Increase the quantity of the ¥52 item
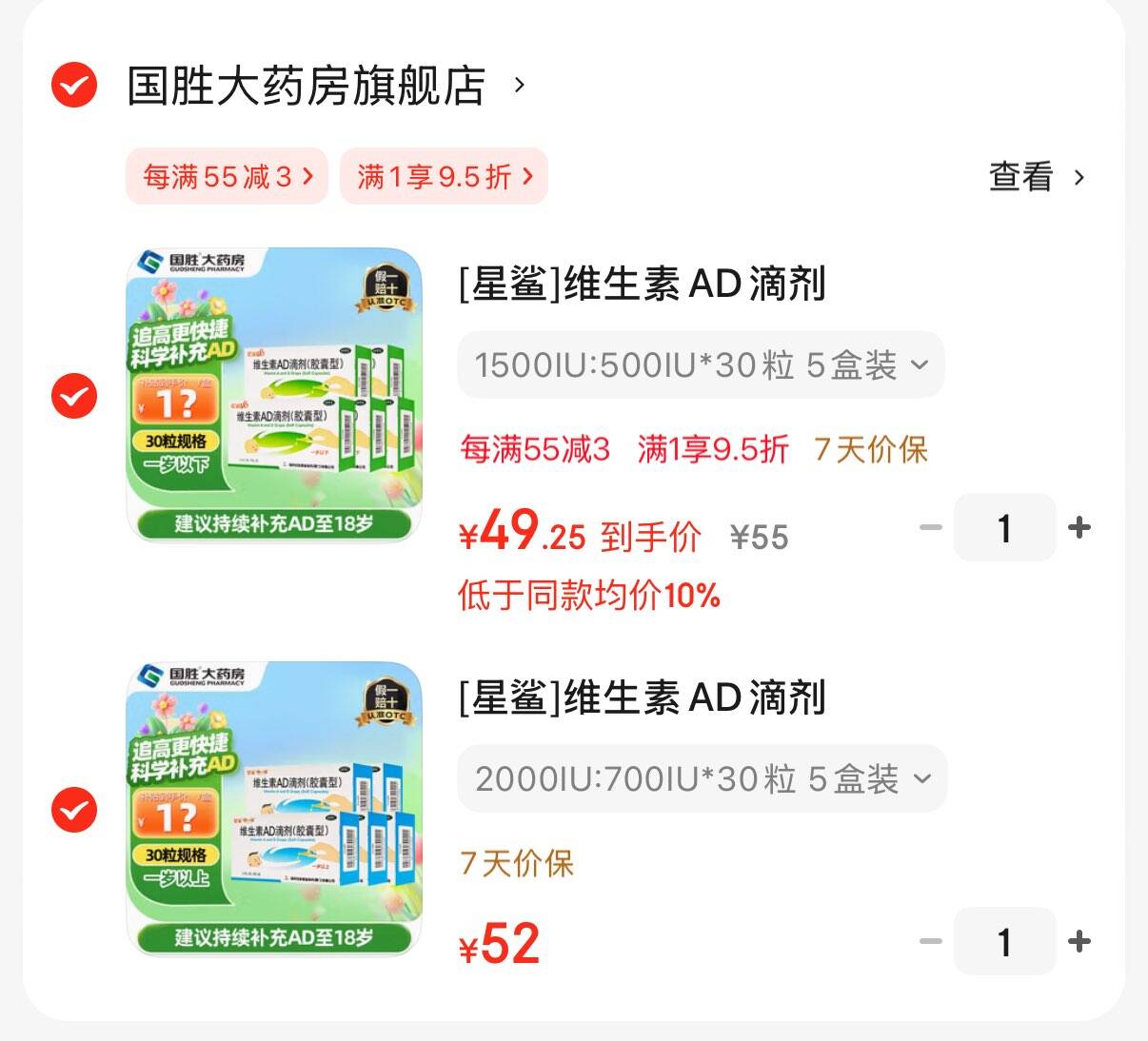The width and height of the screenshot is (1148, 1041). coord(1079,941)
